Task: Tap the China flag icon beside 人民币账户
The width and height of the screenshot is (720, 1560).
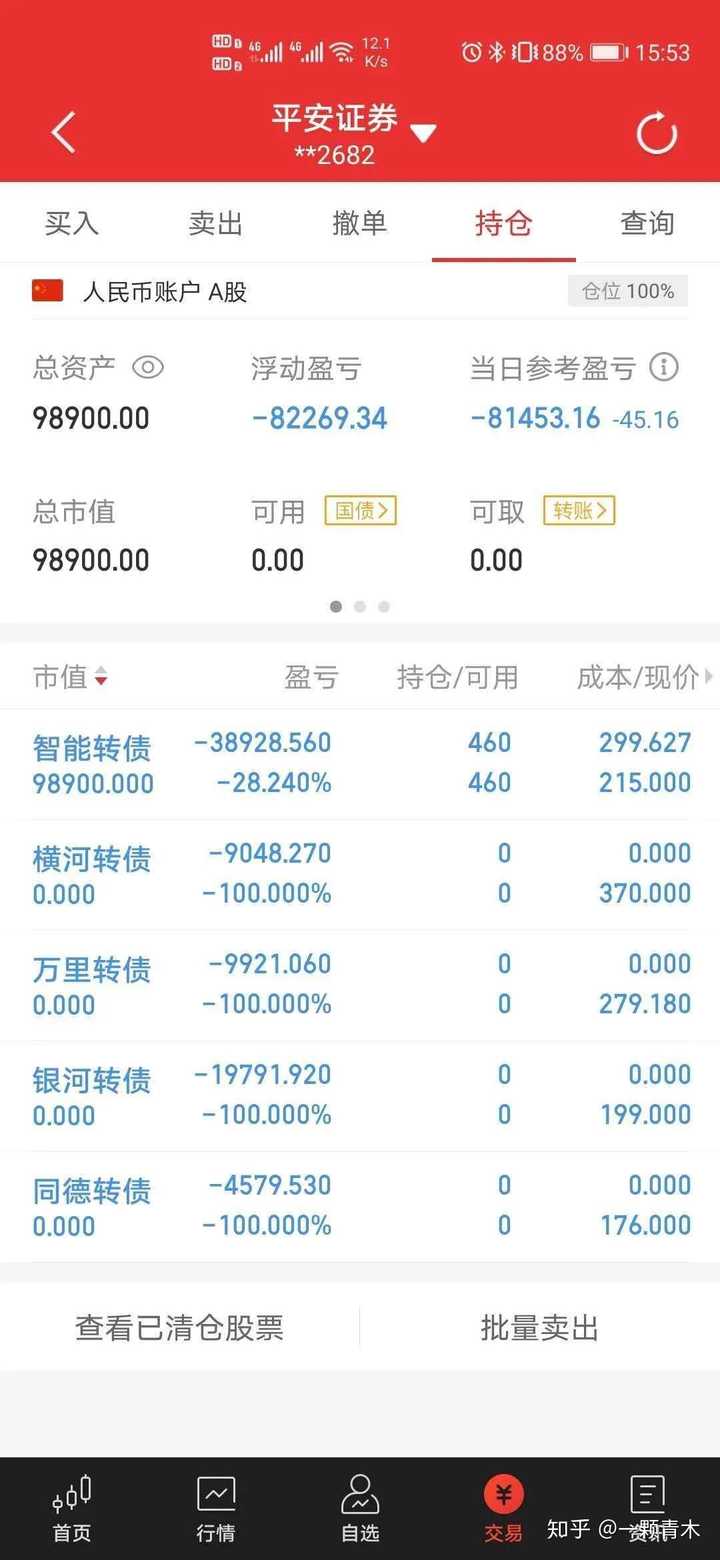Action: (x=46, y=290)
